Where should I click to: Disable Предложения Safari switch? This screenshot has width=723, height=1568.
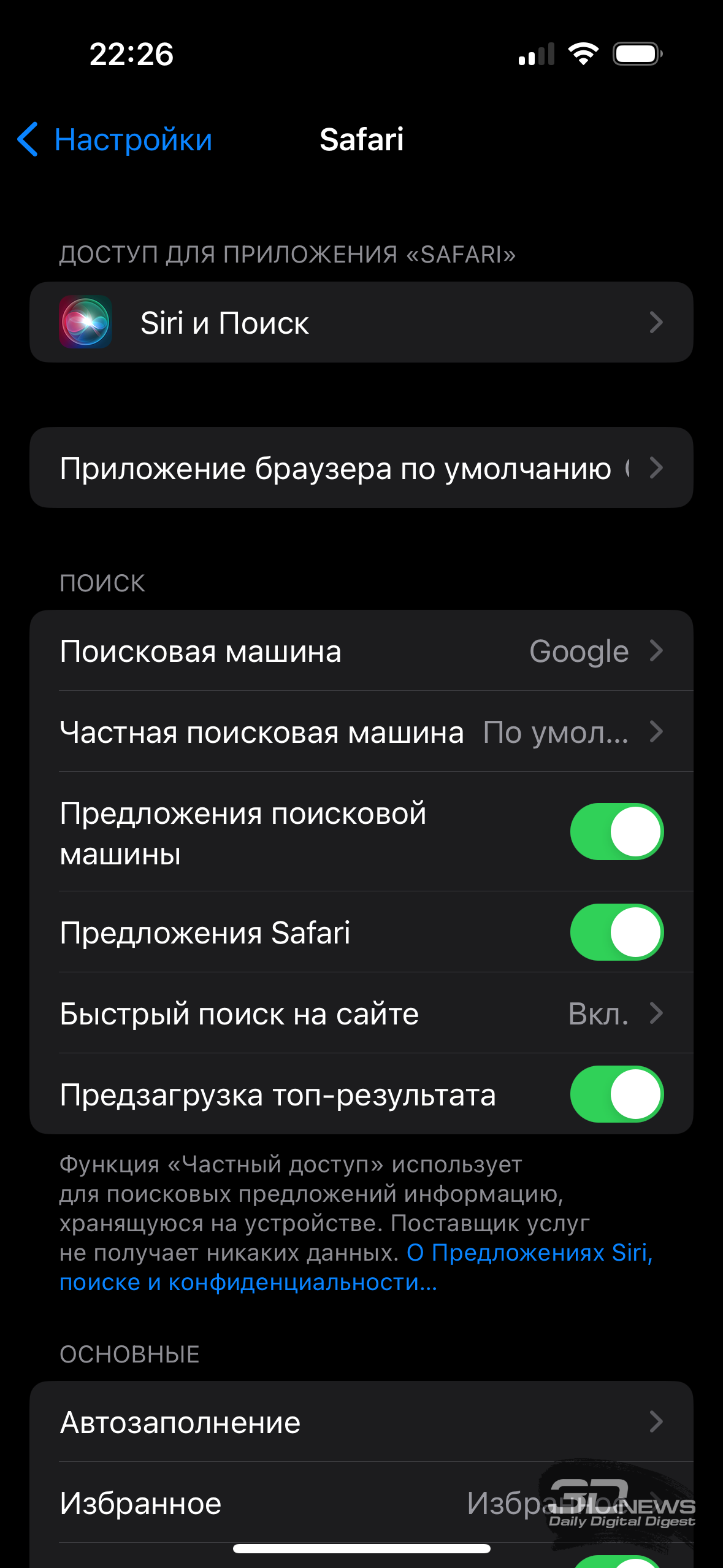(x=616, y=932)
